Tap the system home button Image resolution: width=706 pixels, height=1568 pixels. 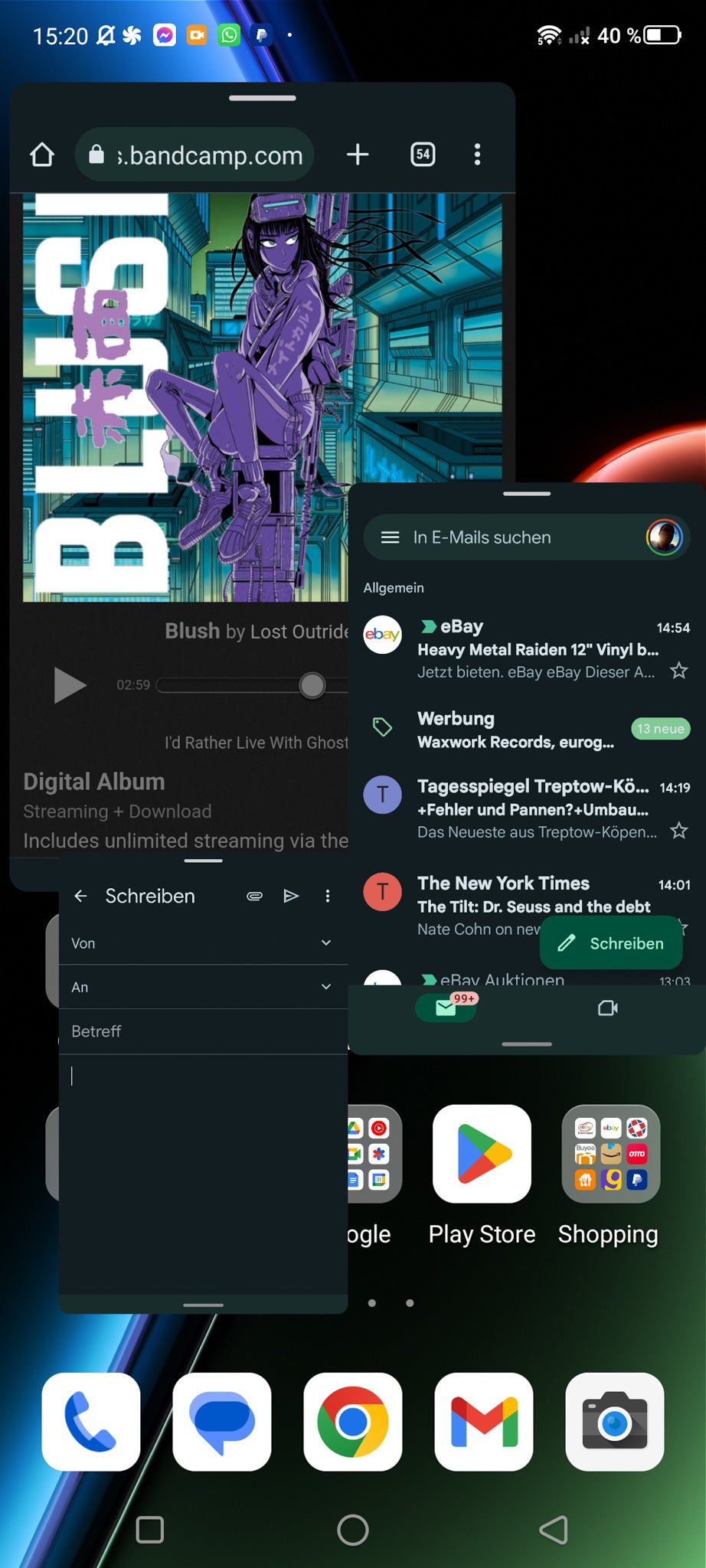click(x=352, y=1530)
